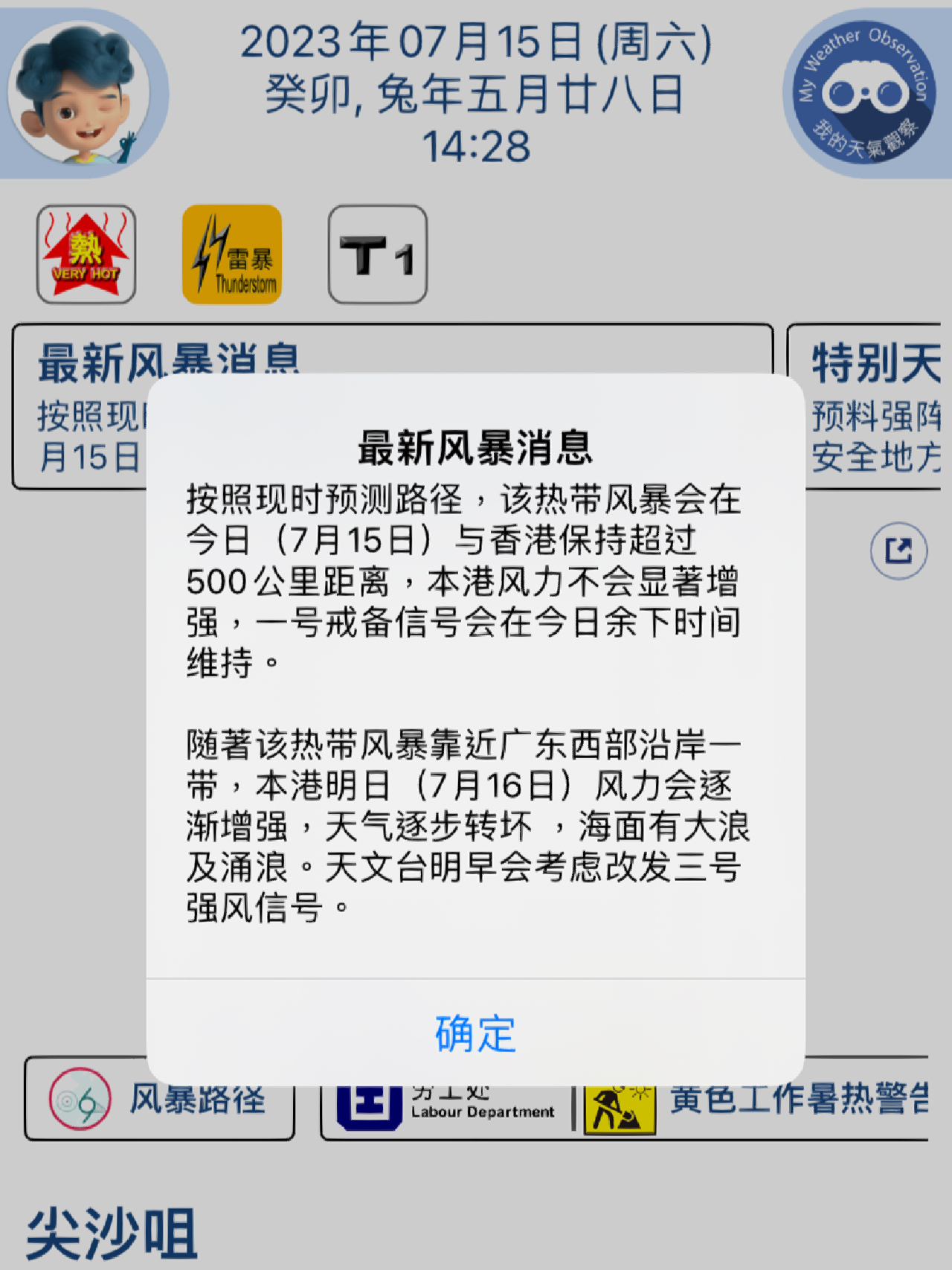Screen dimensions: 952x1270
Task: Open the Thunderstorm warning icon
Action: pos(232,254)
